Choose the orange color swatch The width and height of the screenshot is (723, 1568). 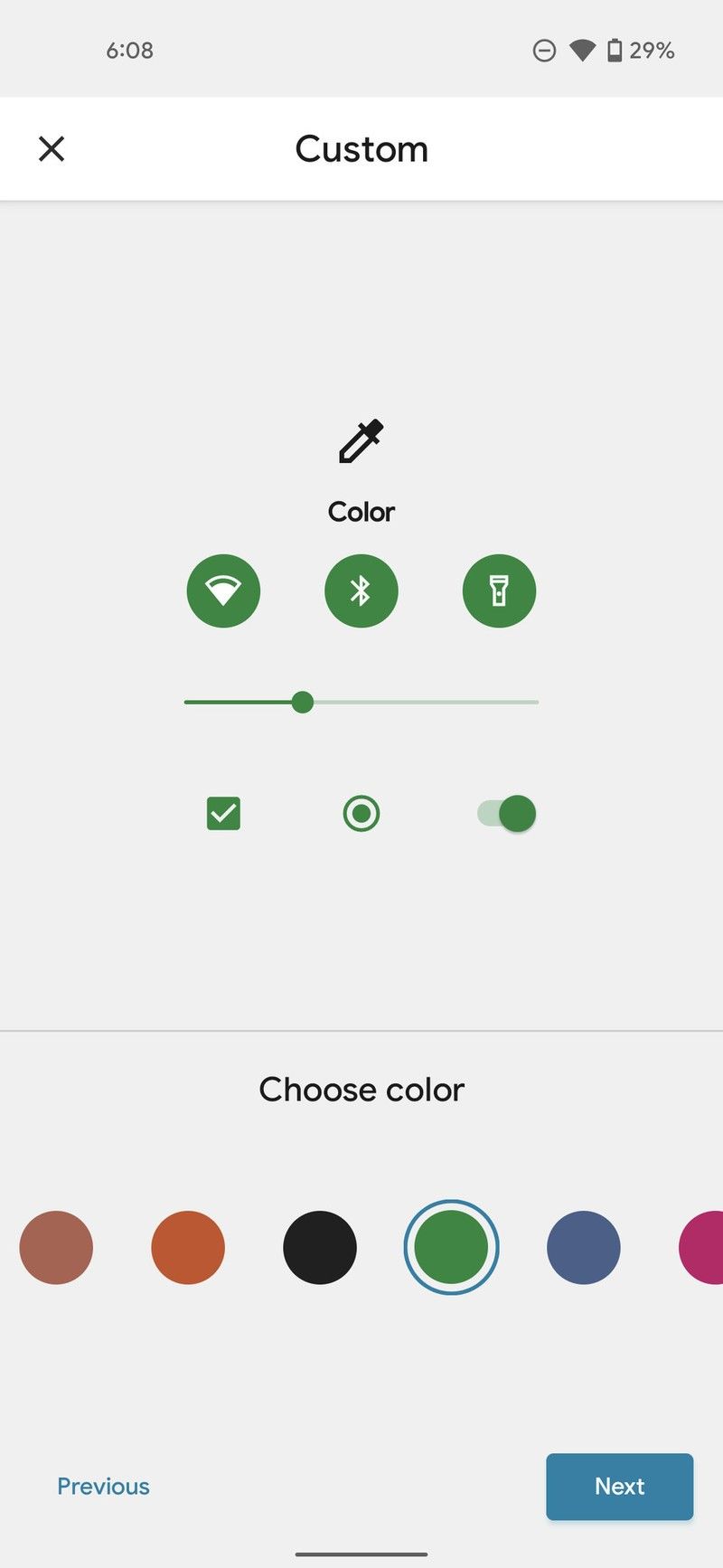click(x=188, y=1247)
